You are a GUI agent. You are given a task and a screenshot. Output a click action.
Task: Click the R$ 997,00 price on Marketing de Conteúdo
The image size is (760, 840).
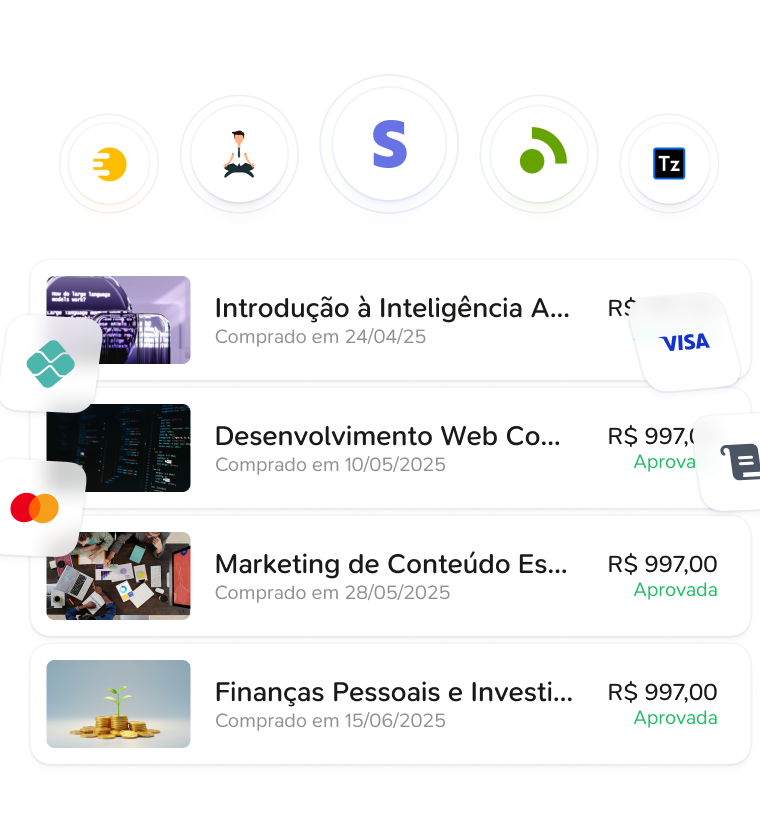[662, 563]
